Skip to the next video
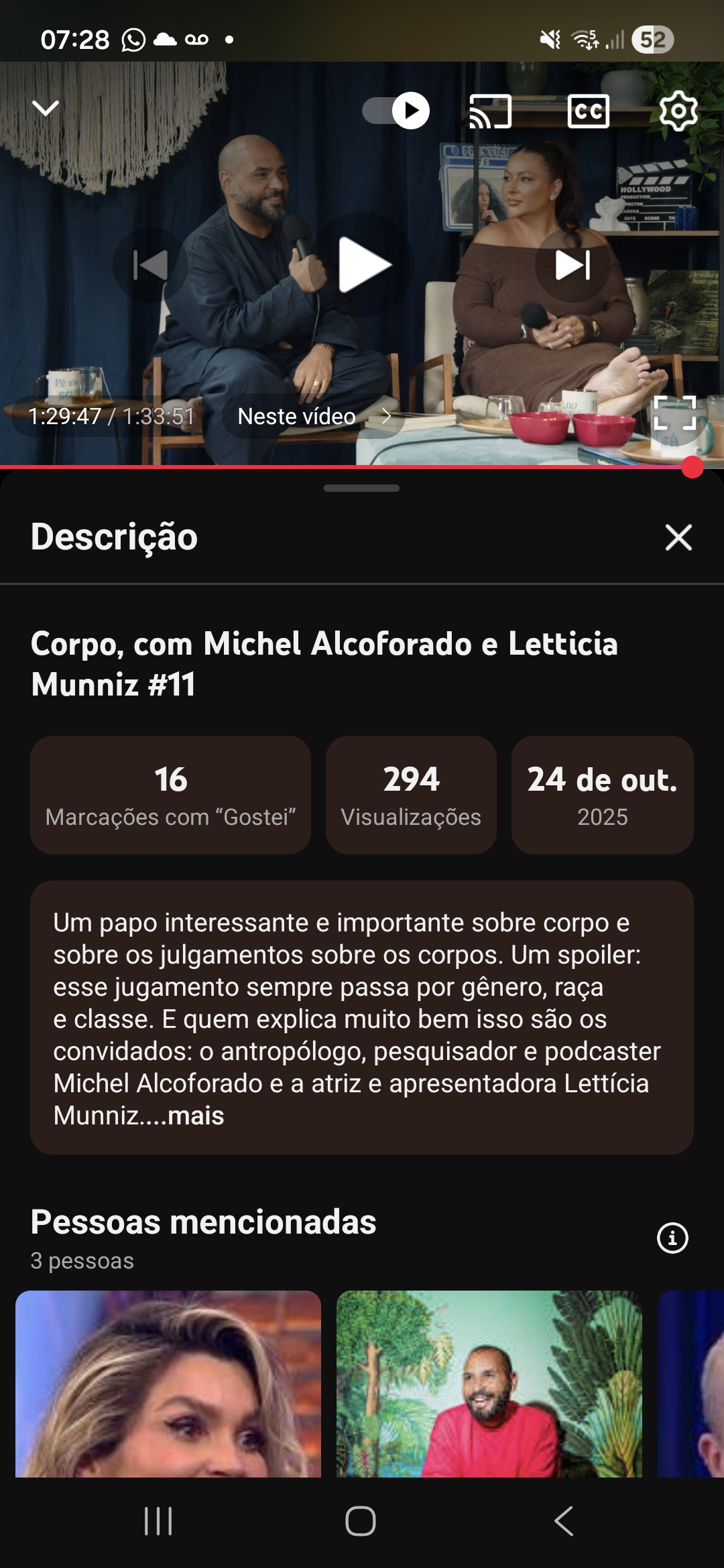Viewport: 724px width, 1568px height. pos(573,265)
